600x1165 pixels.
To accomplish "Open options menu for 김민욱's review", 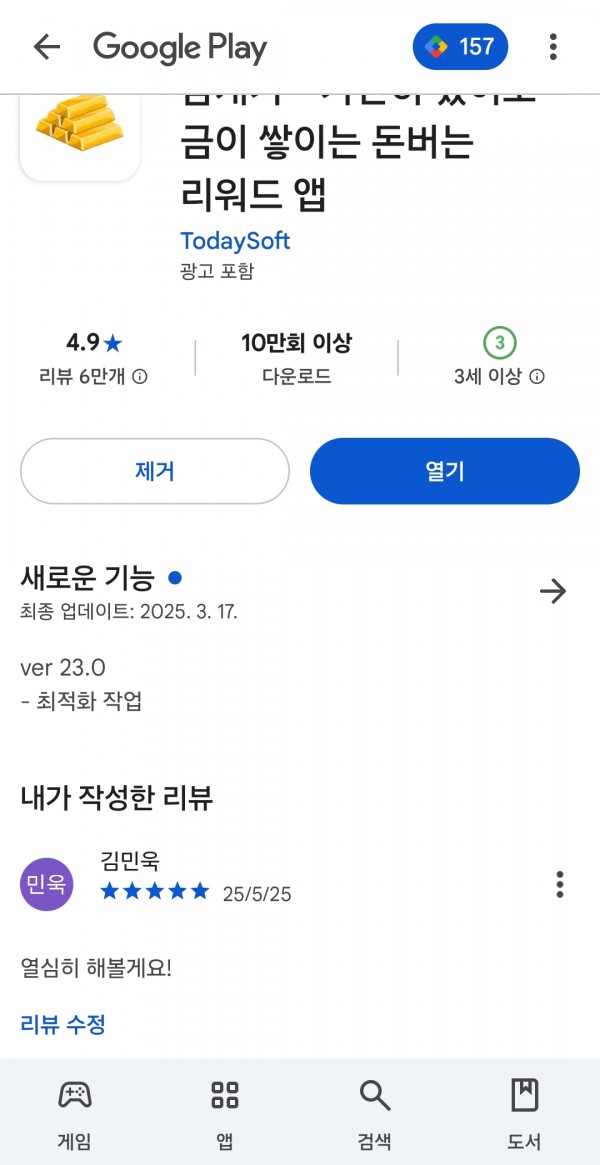I will click(560, 884).
